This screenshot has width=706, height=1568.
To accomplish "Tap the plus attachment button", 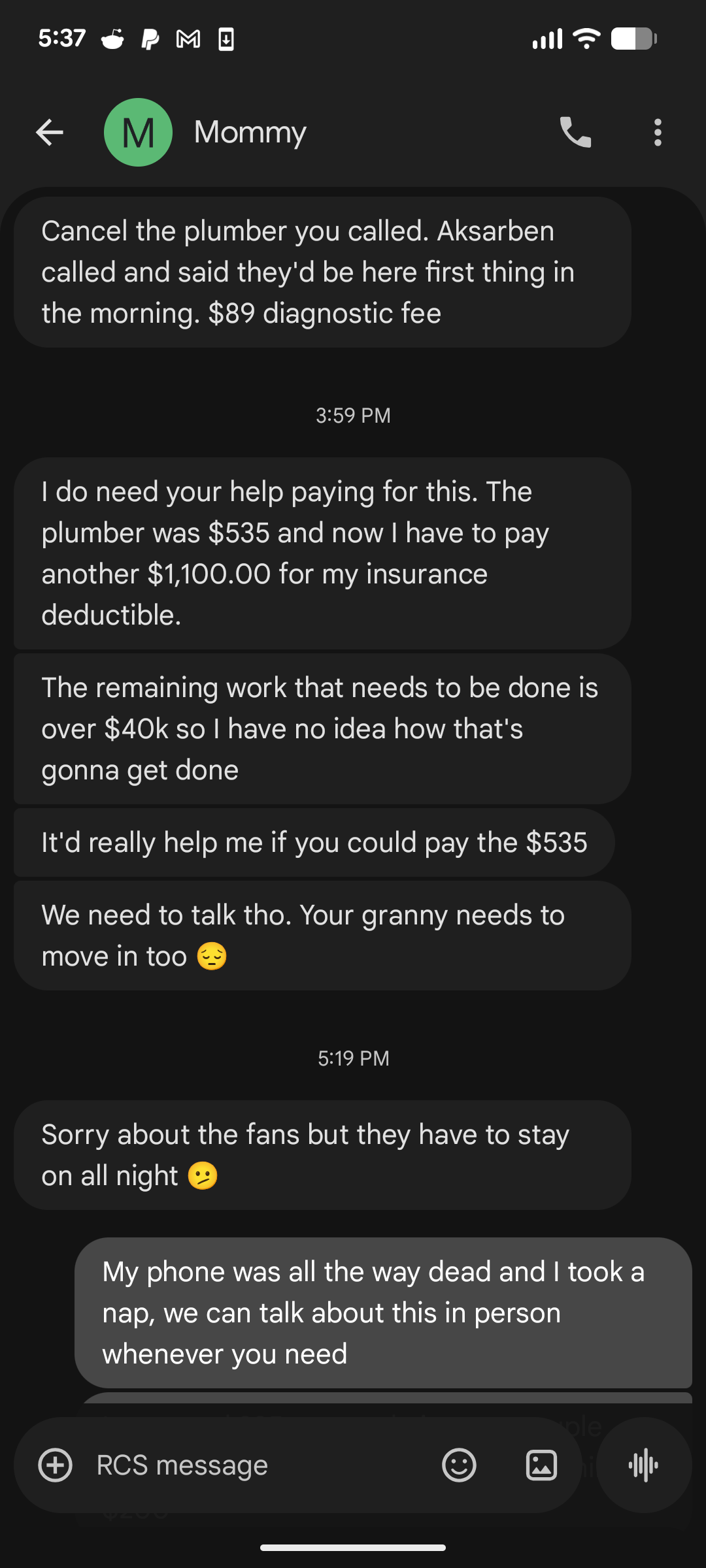I will tap(56, 1465).
